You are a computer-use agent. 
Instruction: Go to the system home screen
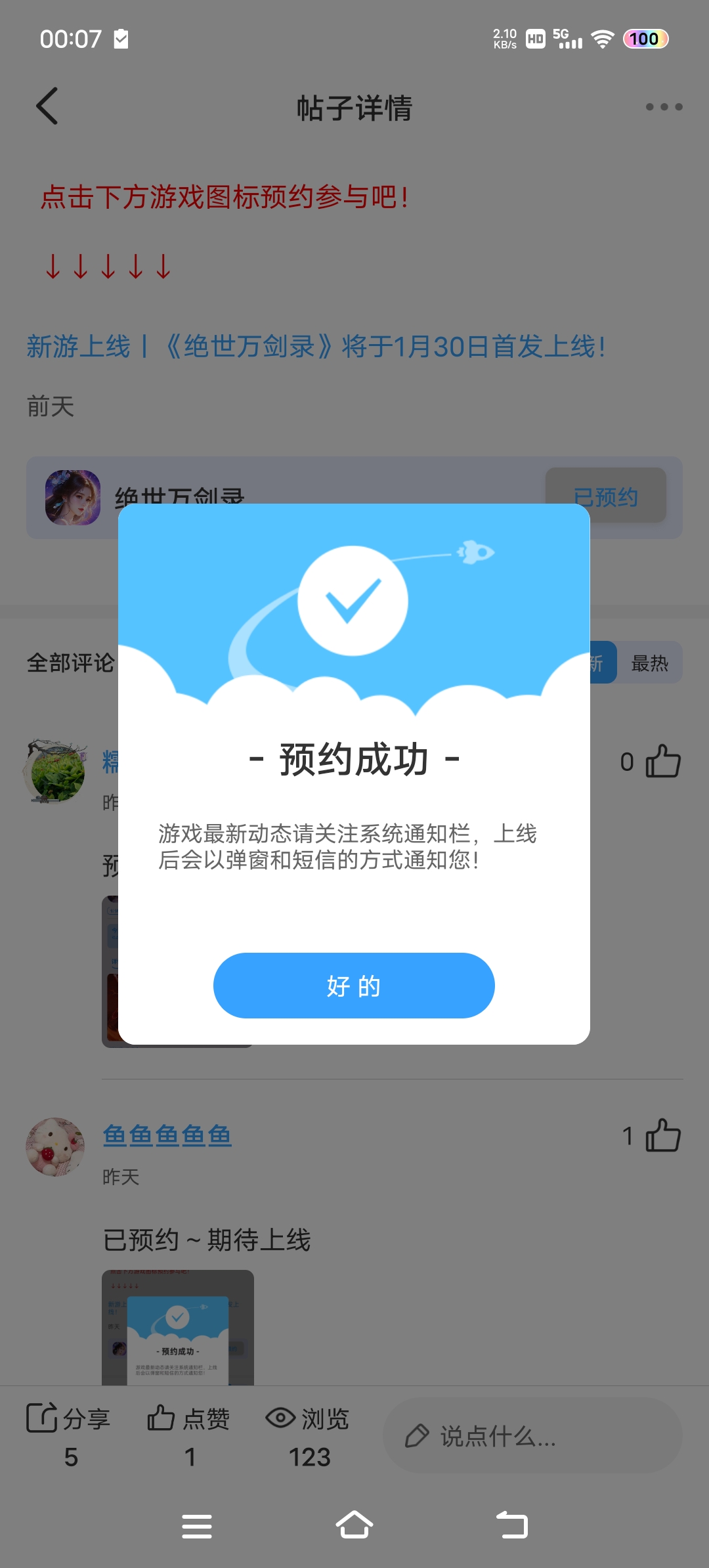pos(354,1525)
